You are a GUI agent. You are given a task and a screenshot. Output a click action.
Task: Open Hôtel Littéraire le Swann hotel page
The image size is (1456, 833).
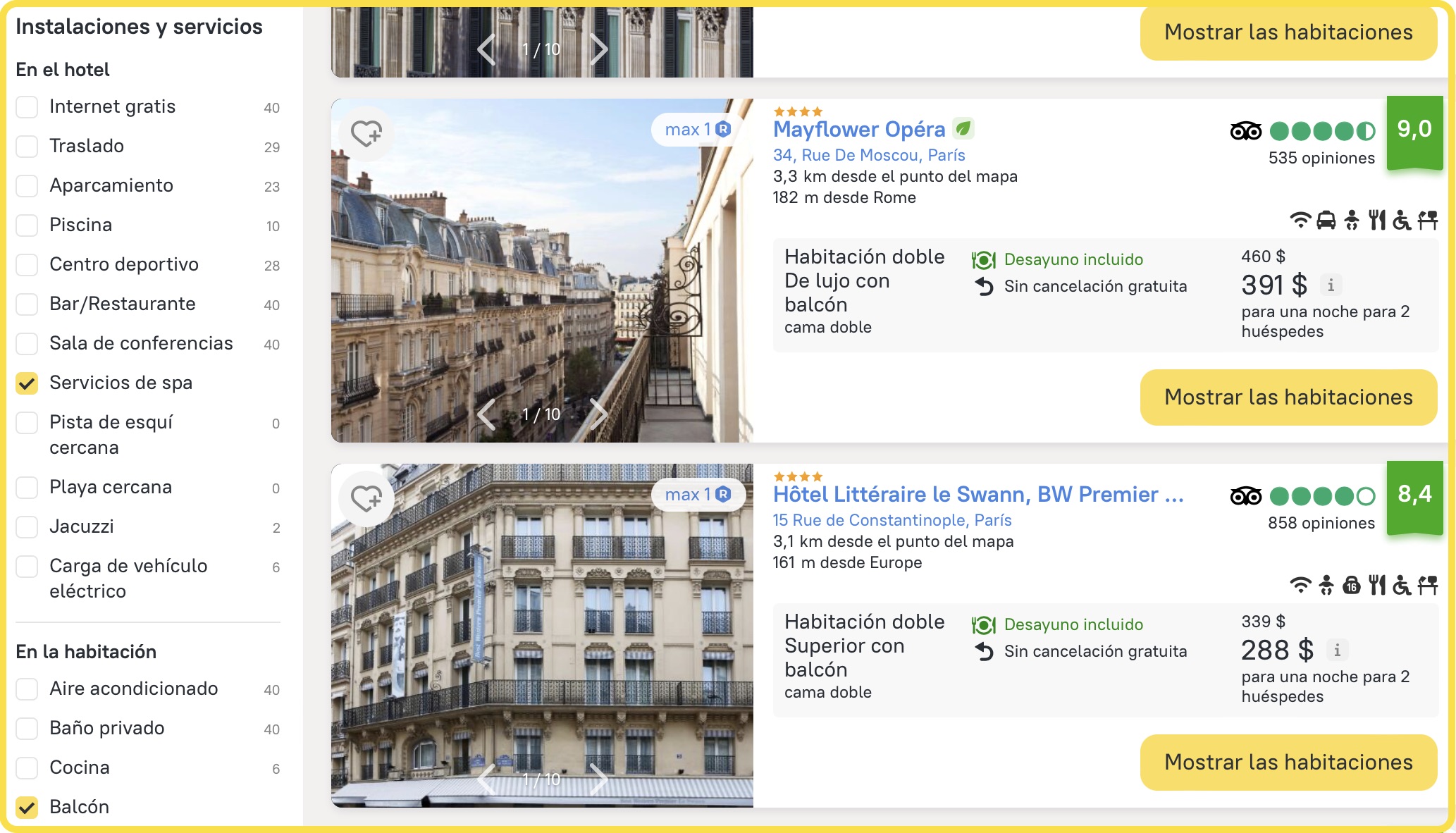(977, 495)
